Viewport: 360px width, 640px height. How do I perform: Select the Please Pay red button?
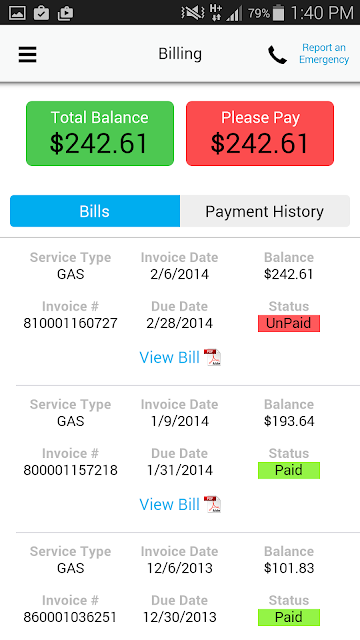point(260,133)
